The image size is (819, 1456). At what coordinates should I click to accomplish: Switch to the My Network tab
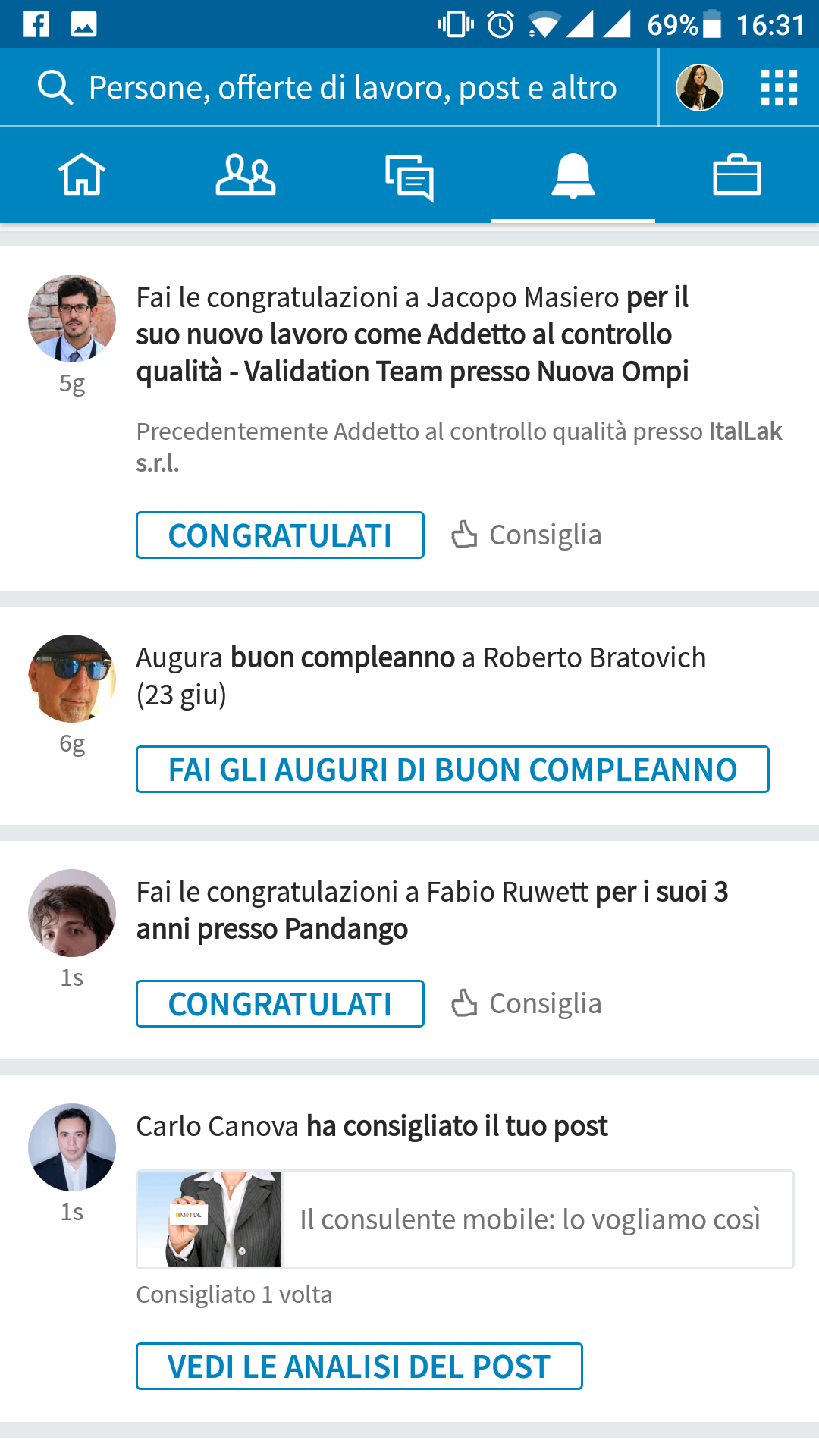tap(246, 175)
